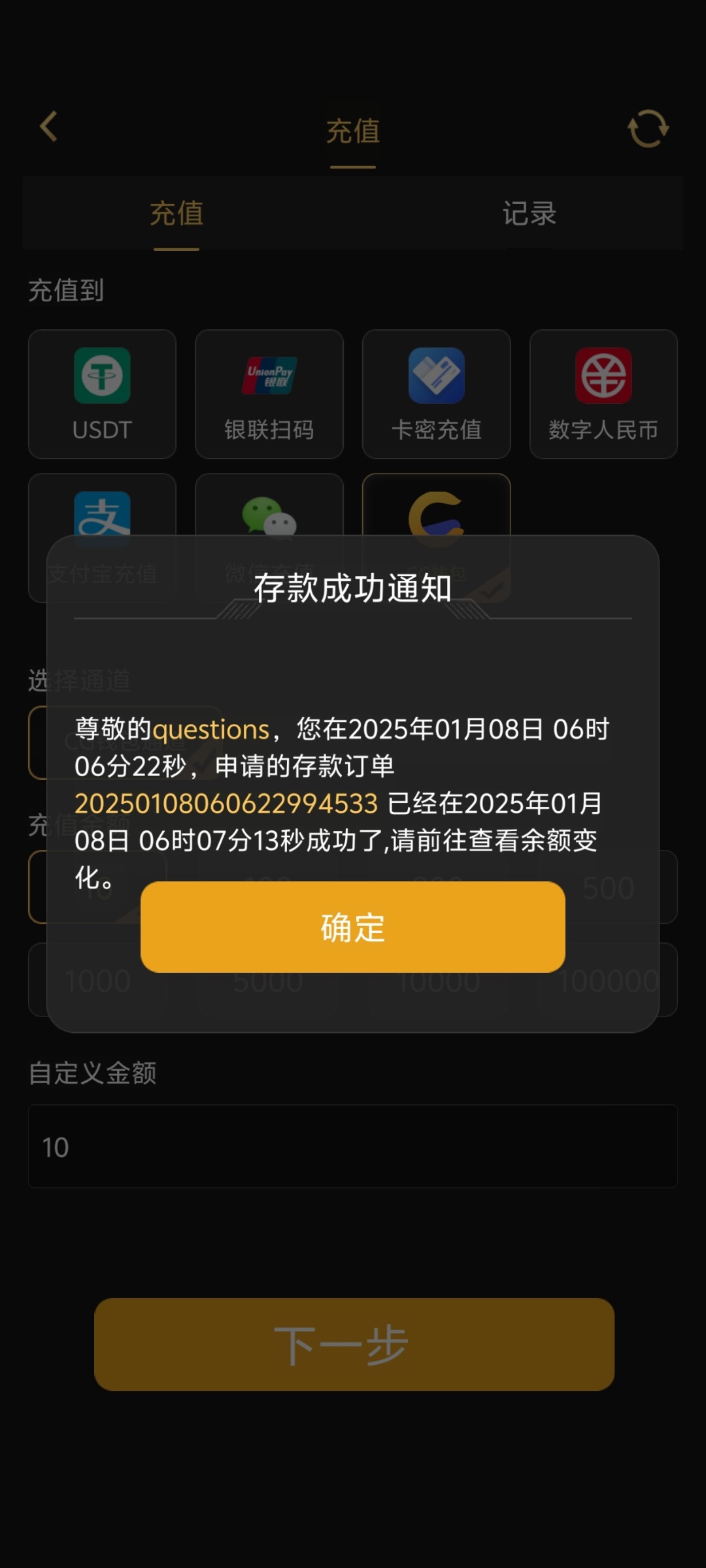Go back using the top-left arrow
This screenshot has height=1568, width=706.
pyautogui.click(x=49, y=127)
